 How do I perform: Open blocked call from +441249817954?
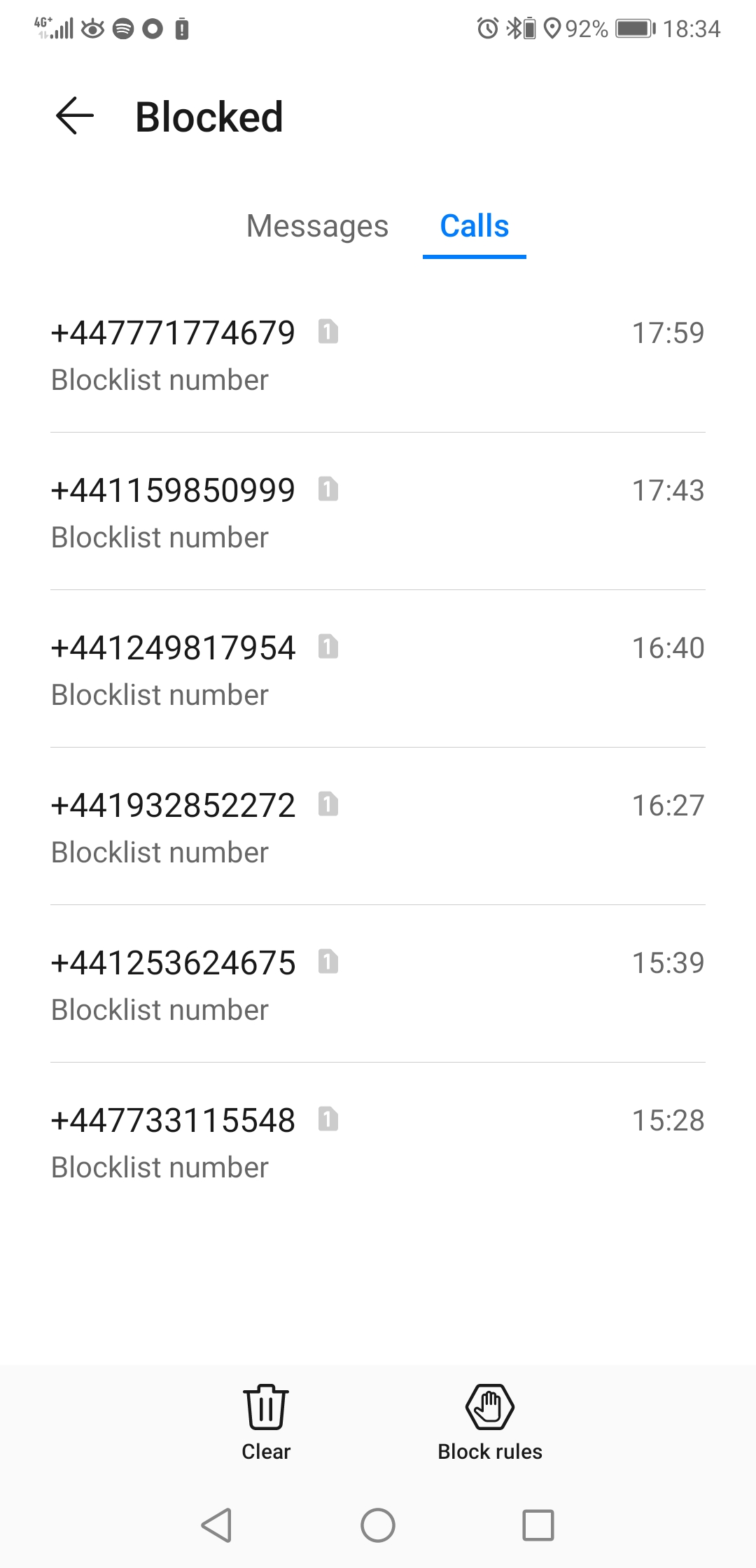[x=378, y=670]
